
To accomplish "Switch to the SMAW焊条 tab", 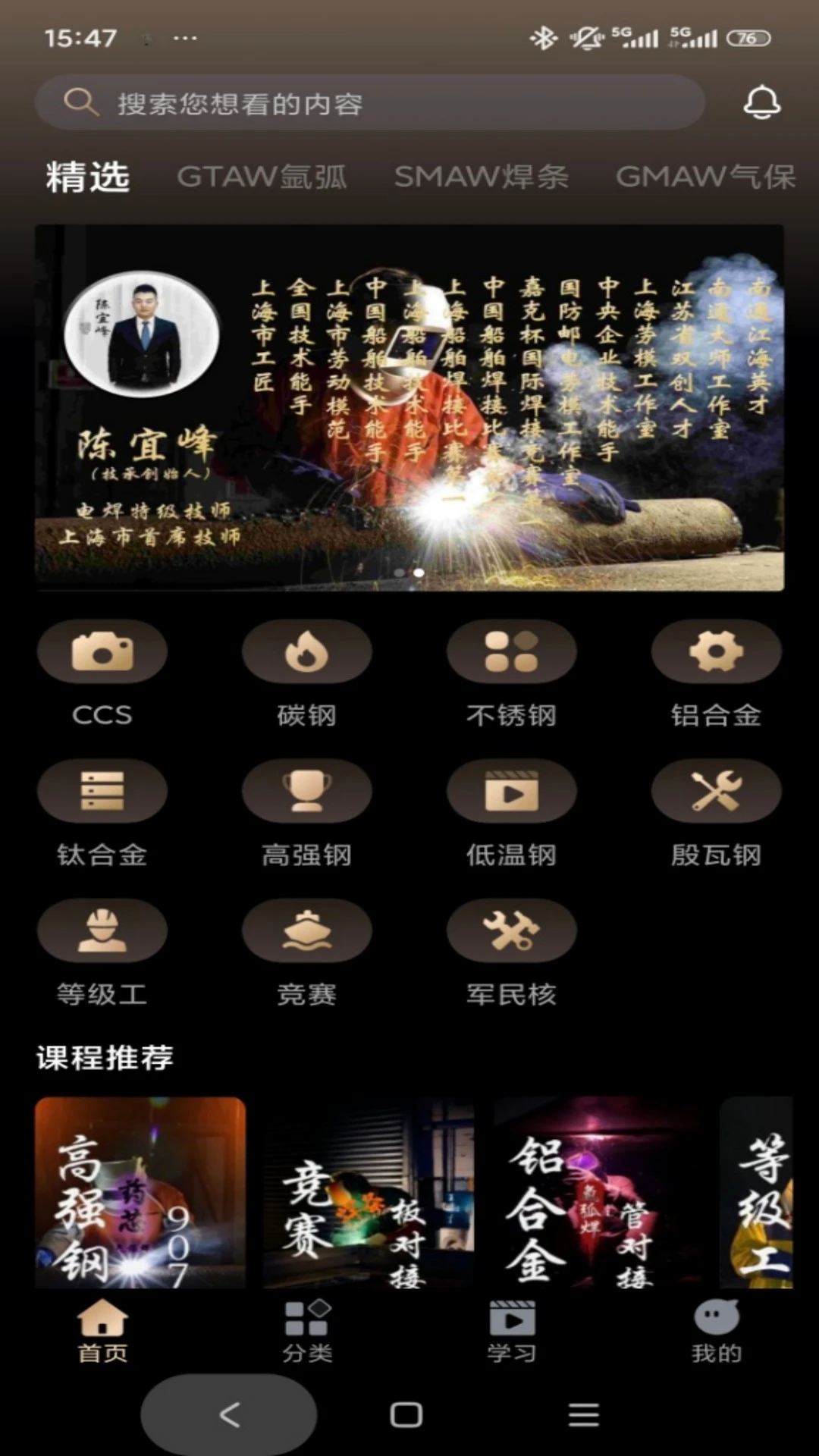I will (484, 176).
